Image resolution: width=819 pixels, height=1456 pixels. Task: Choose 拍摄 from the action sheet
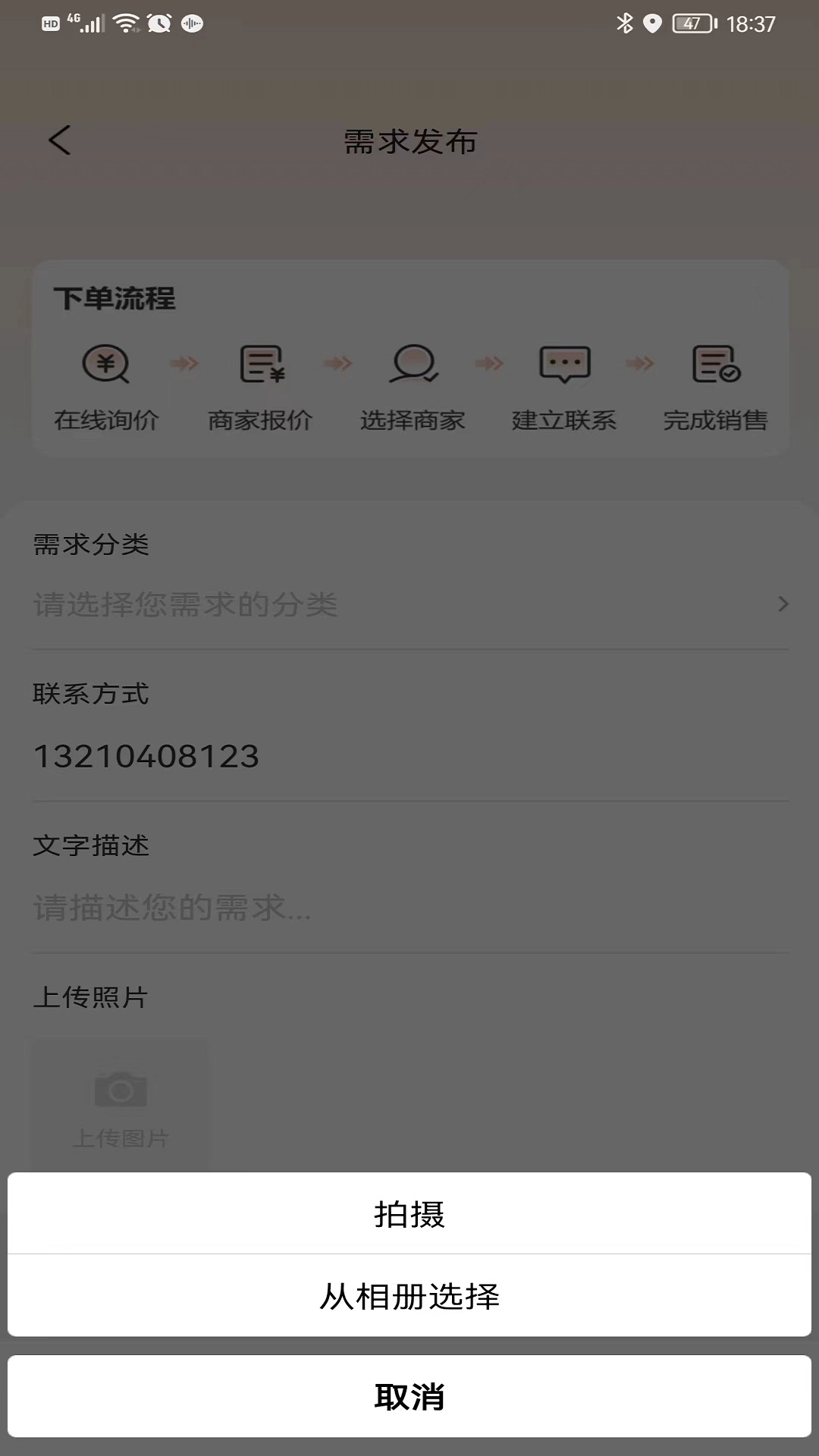[409, 1214]
